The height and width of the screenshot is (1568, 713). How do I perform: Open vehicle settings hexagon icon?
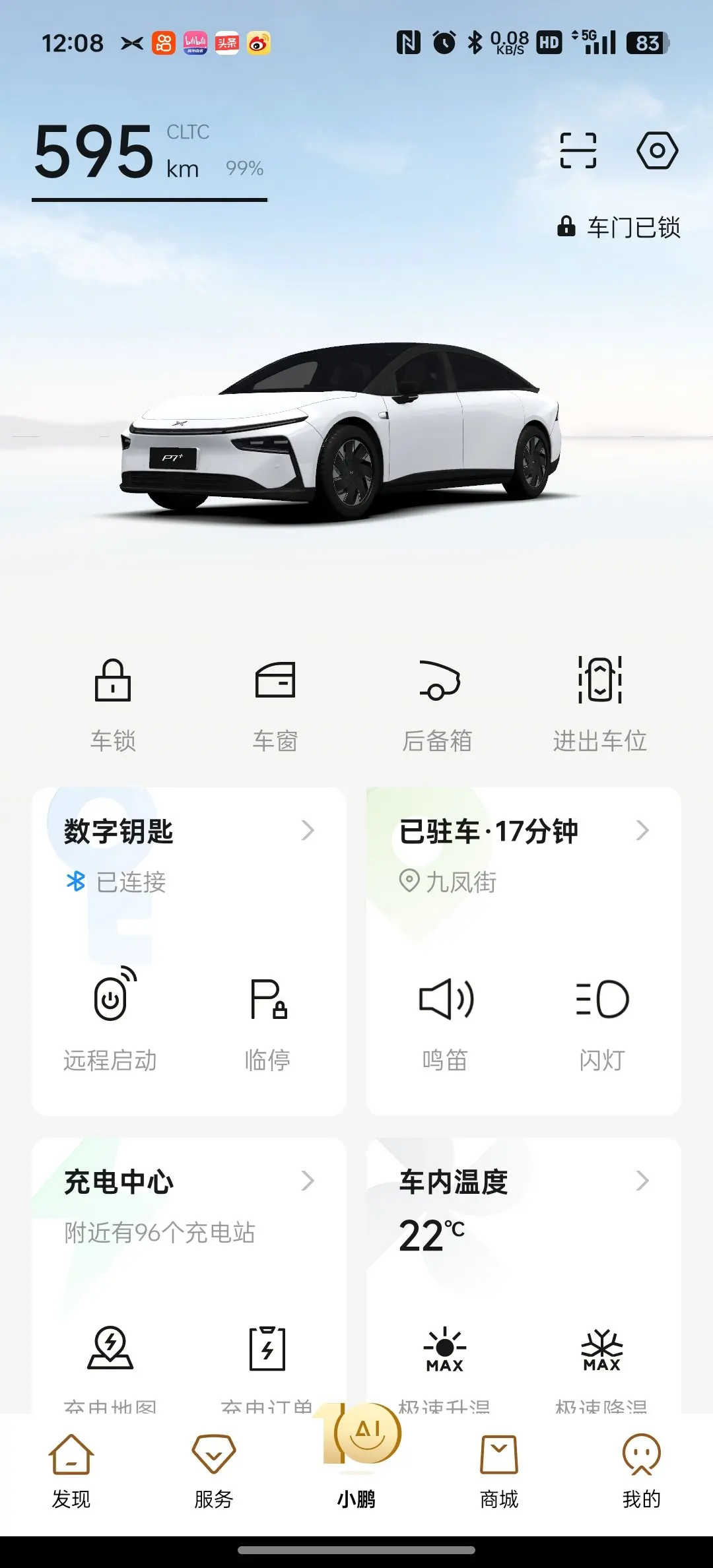(657, 150)
